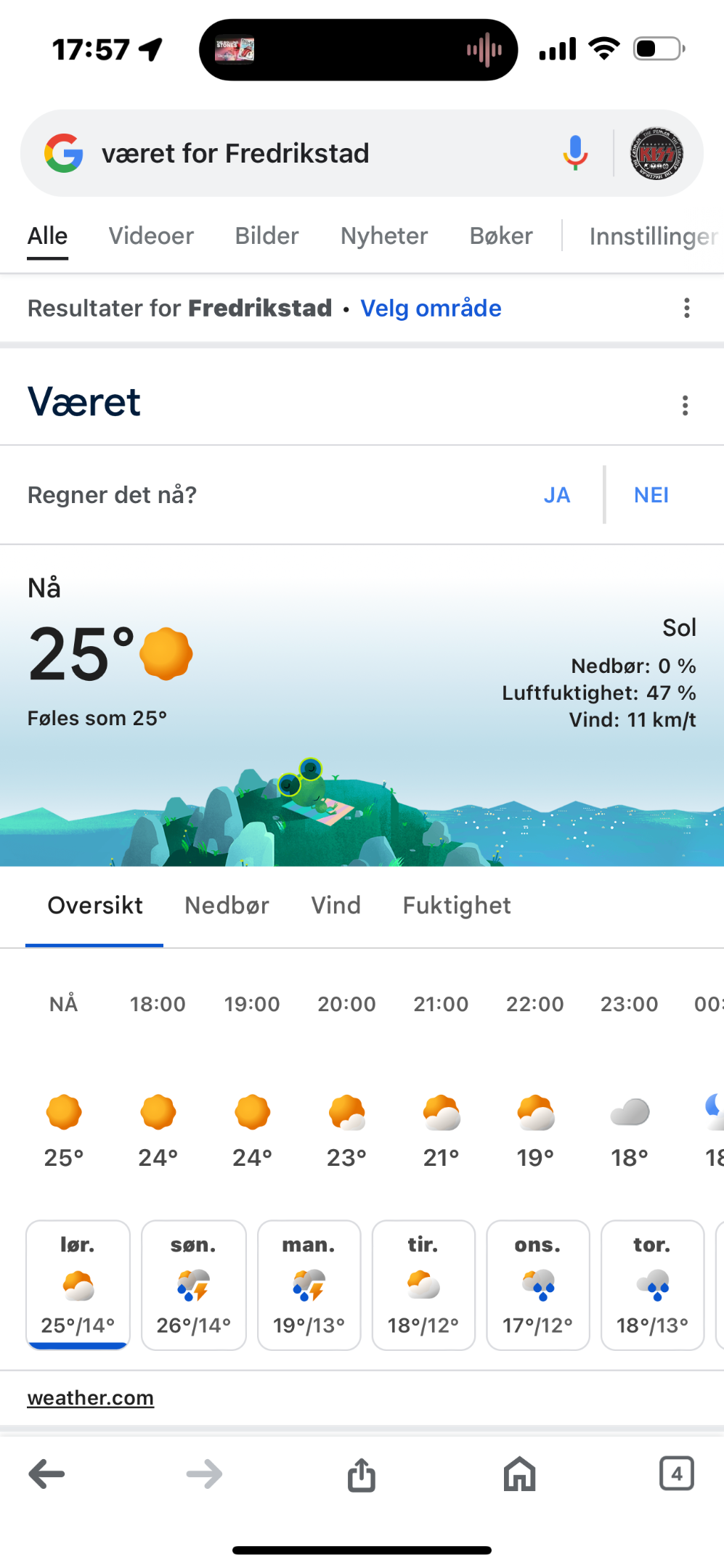
Task: Show the Vind weather tab
Action: pos(335,905)
